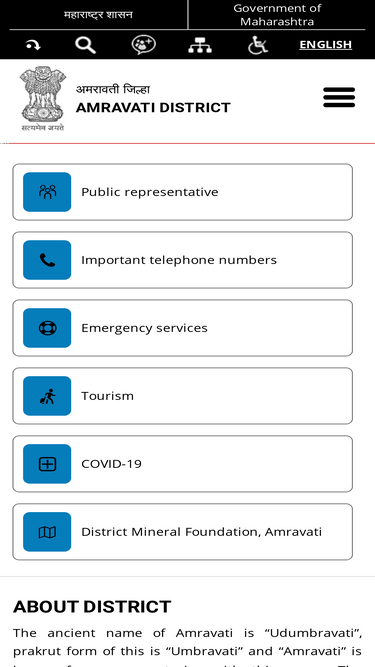Open Important telephone numbers
This screenshot has width=375, height=667.
click(182, 260)
